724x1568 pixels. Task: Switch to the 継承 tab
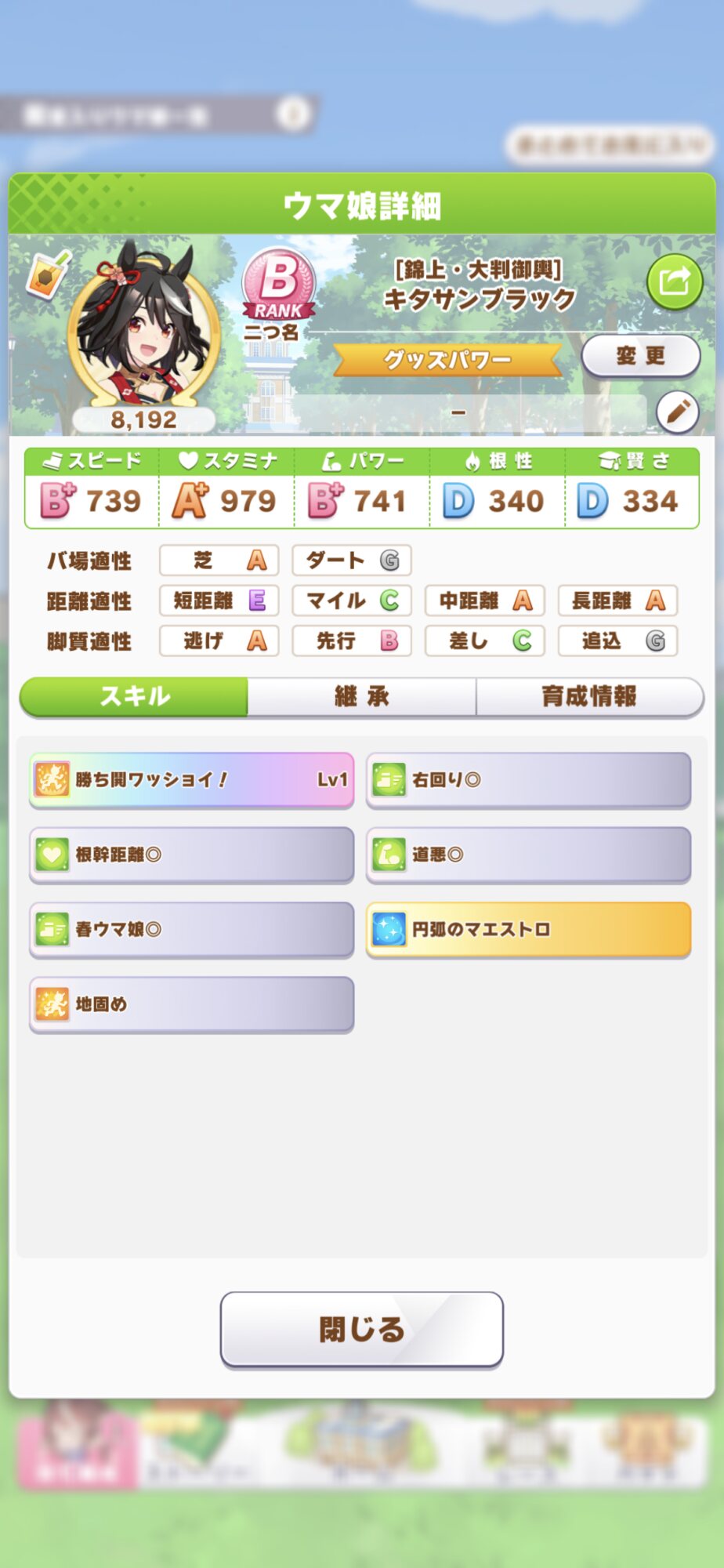(362, 696)
